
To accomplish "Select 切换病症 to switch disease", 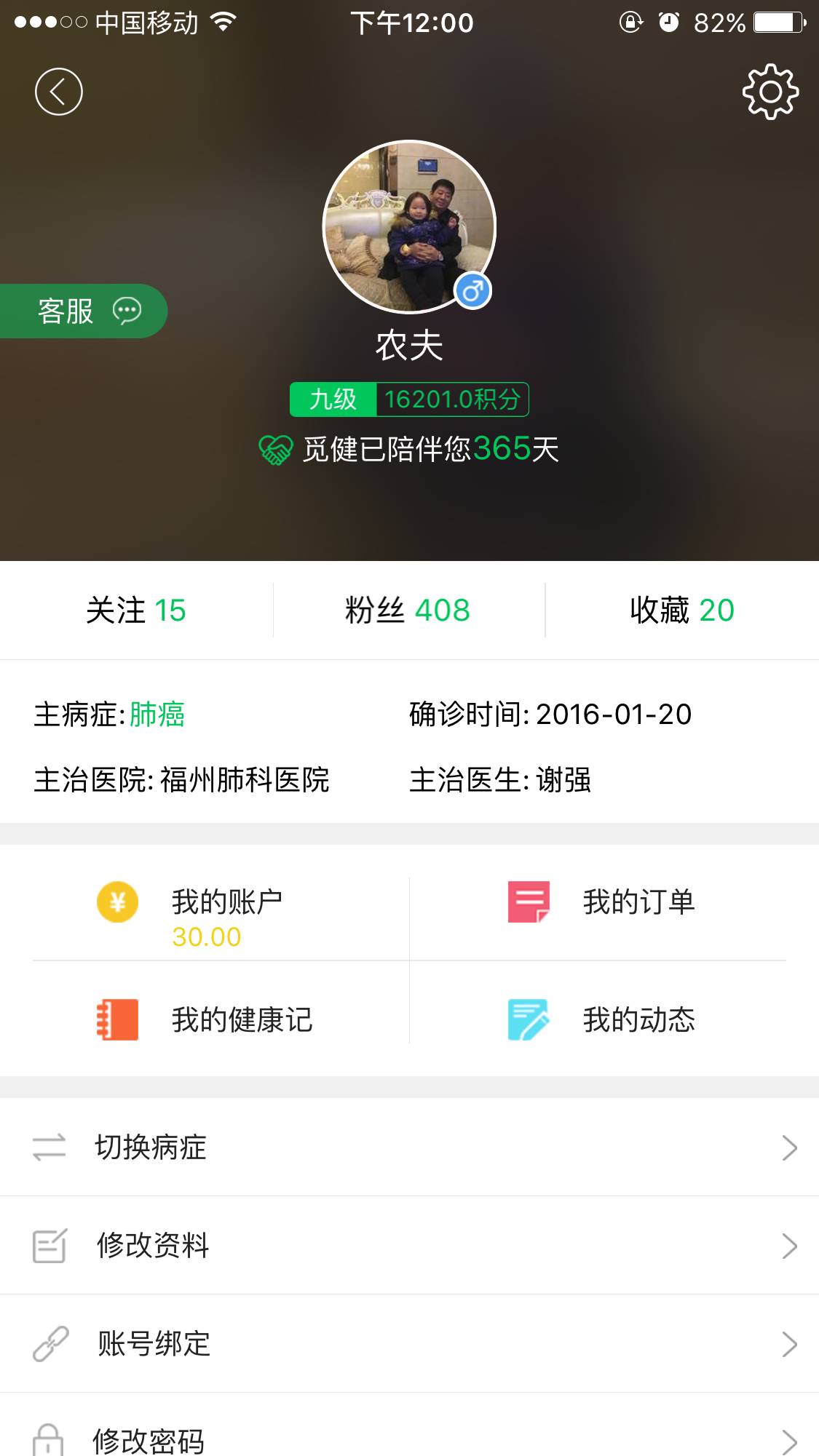I will coord(409,1147).
